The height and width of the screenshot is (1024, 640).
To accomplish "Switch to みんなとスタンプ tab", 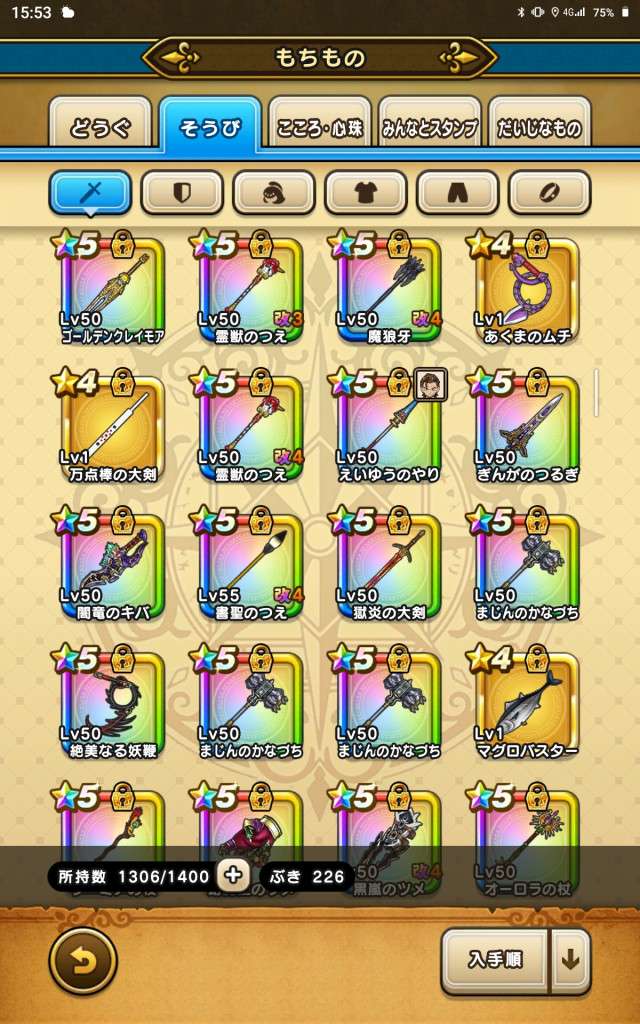I will [429, 127].
